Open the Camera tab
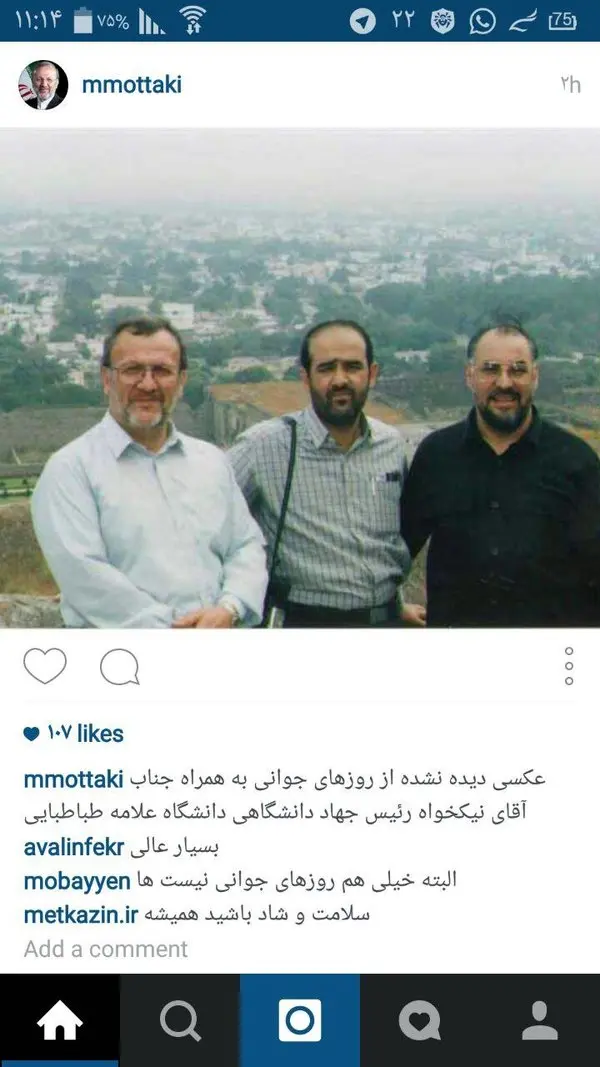The image size is (600, 1067). 300,1020
